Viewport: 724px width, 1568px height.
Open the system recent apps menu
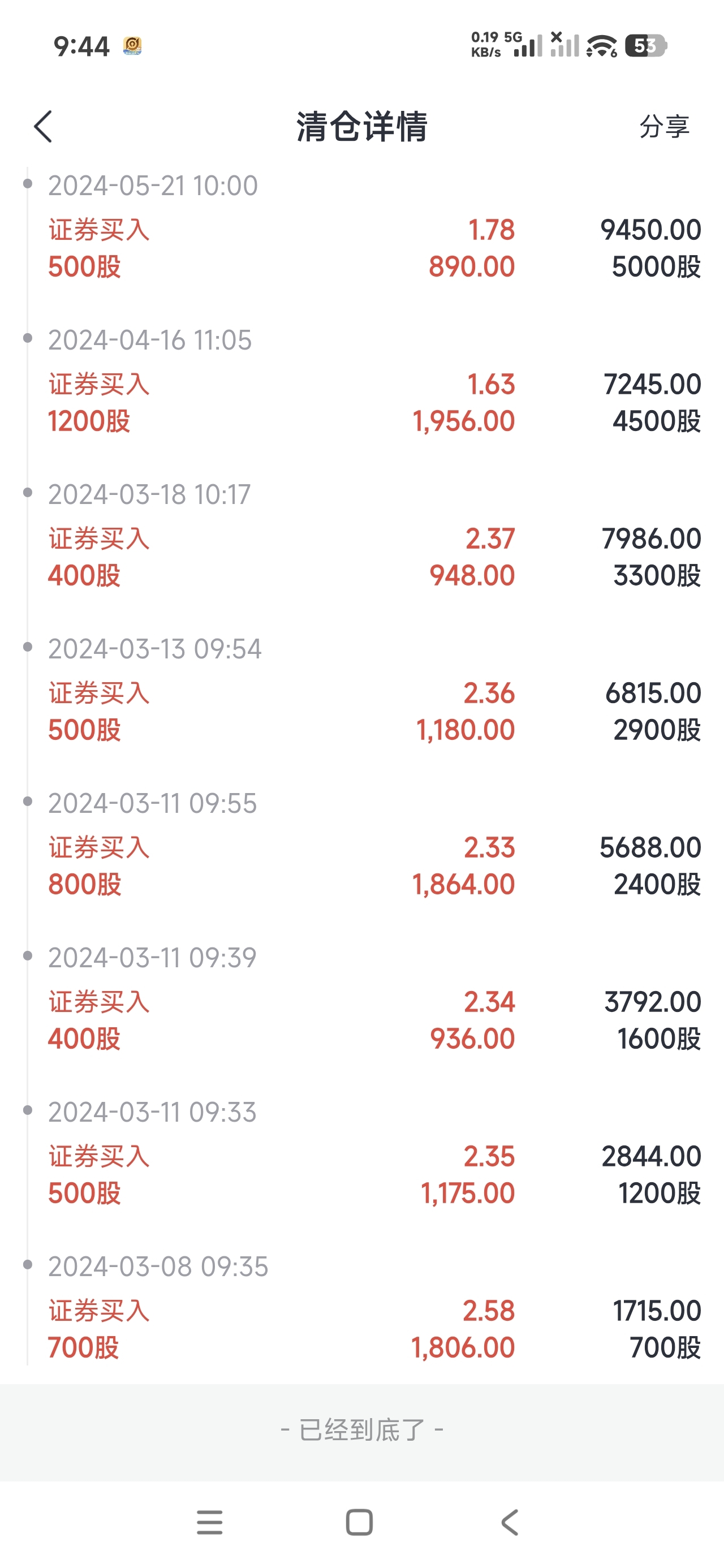209,1522
